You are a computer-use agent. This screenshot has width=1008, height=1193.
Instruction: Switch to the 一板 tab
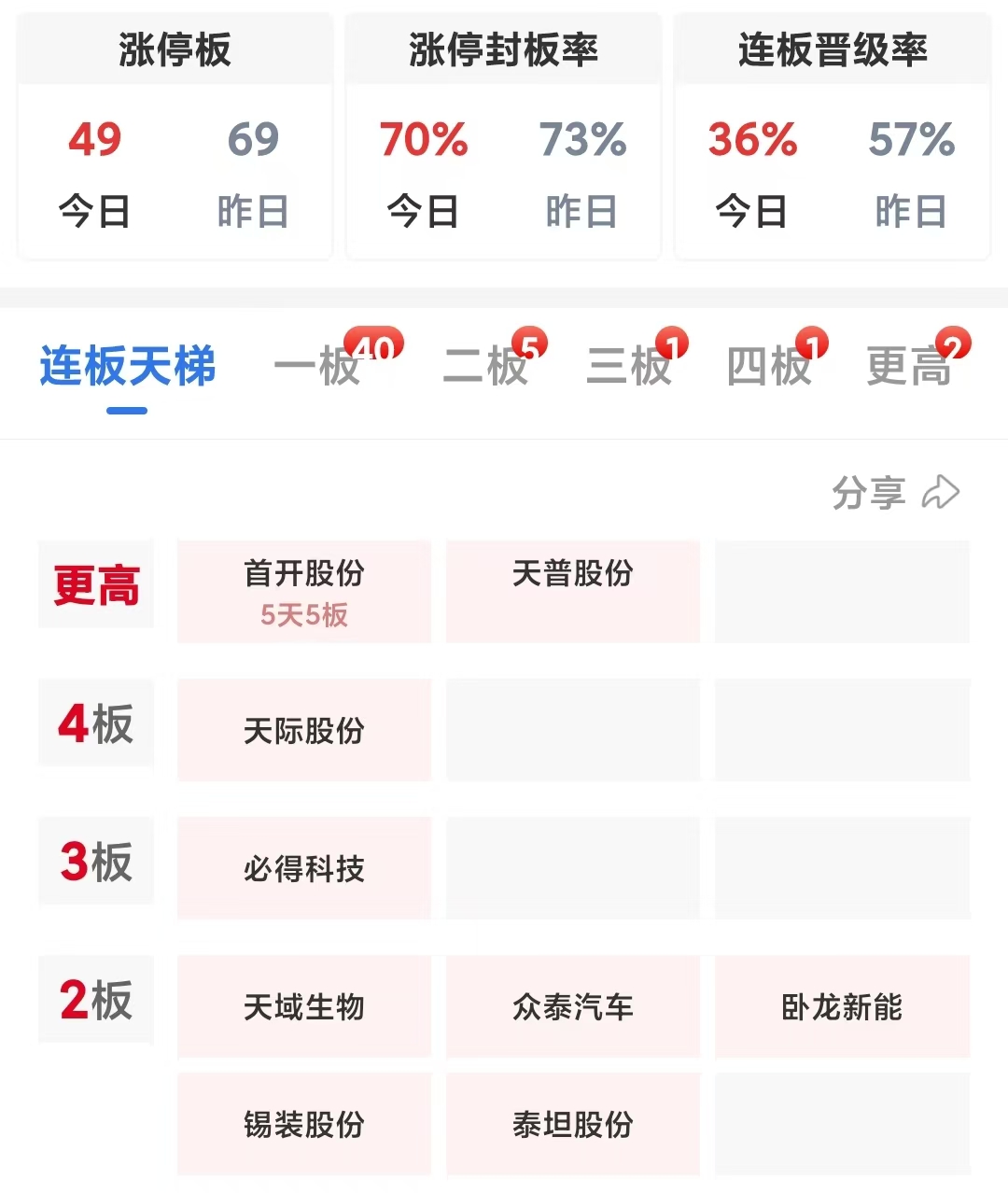317,366
